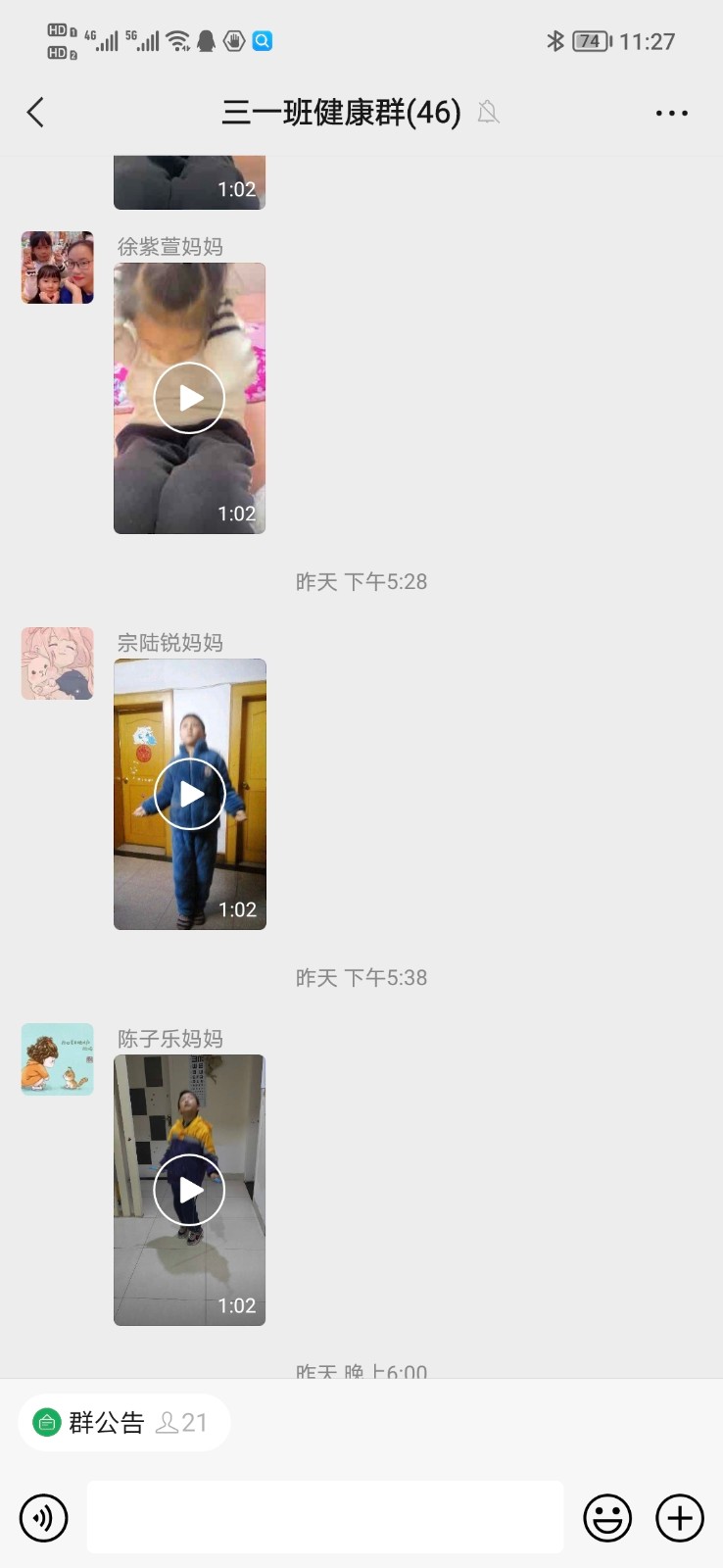723x1568 pixels.
Task: Switch to voice message input
Action: [44, 1518]
